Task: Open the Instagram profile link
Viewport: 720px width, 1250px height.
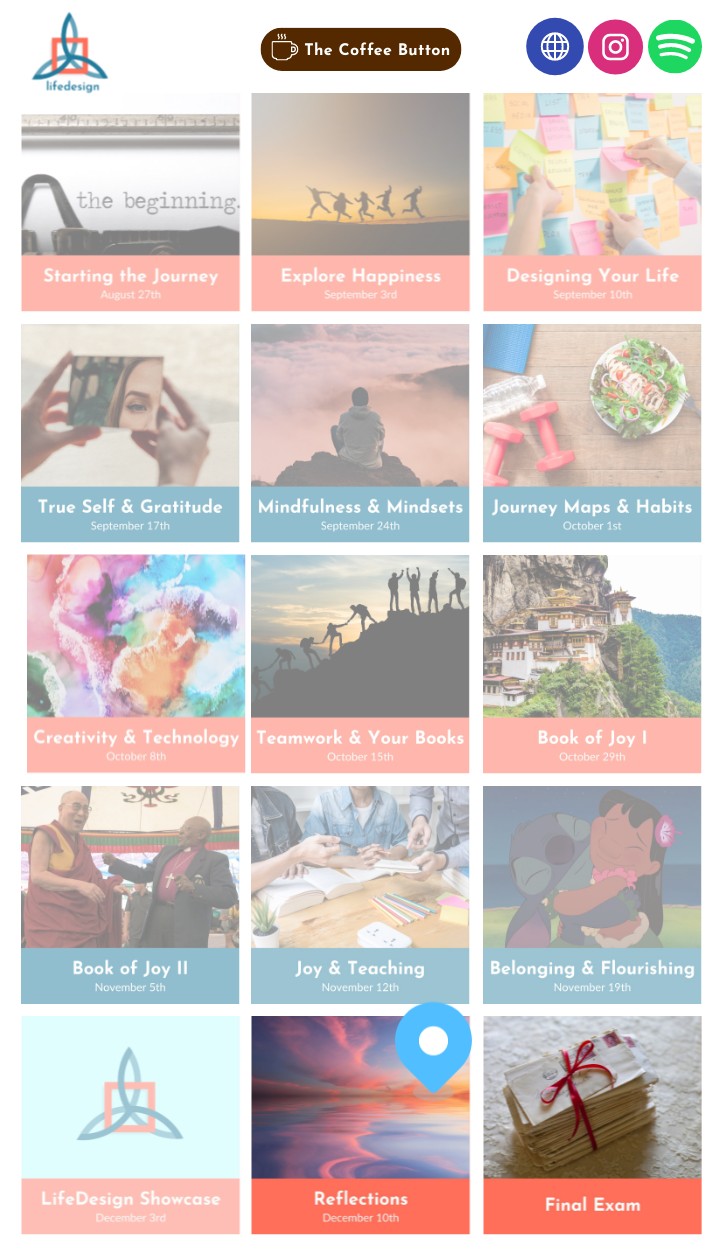Action: pyautogui.click(x=615, y=47)
